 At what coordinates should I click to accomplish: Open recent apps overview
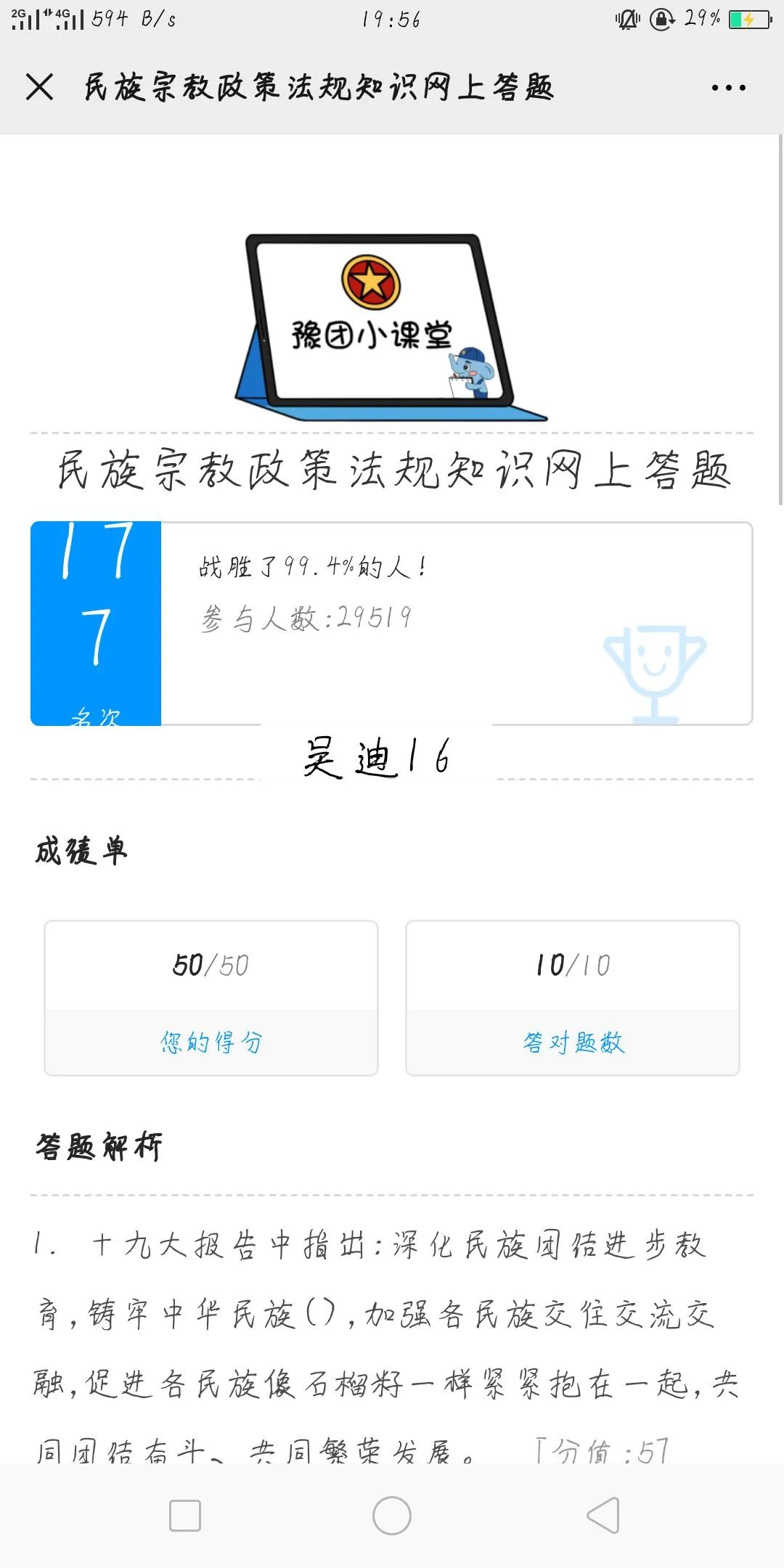coord(185,1516)
